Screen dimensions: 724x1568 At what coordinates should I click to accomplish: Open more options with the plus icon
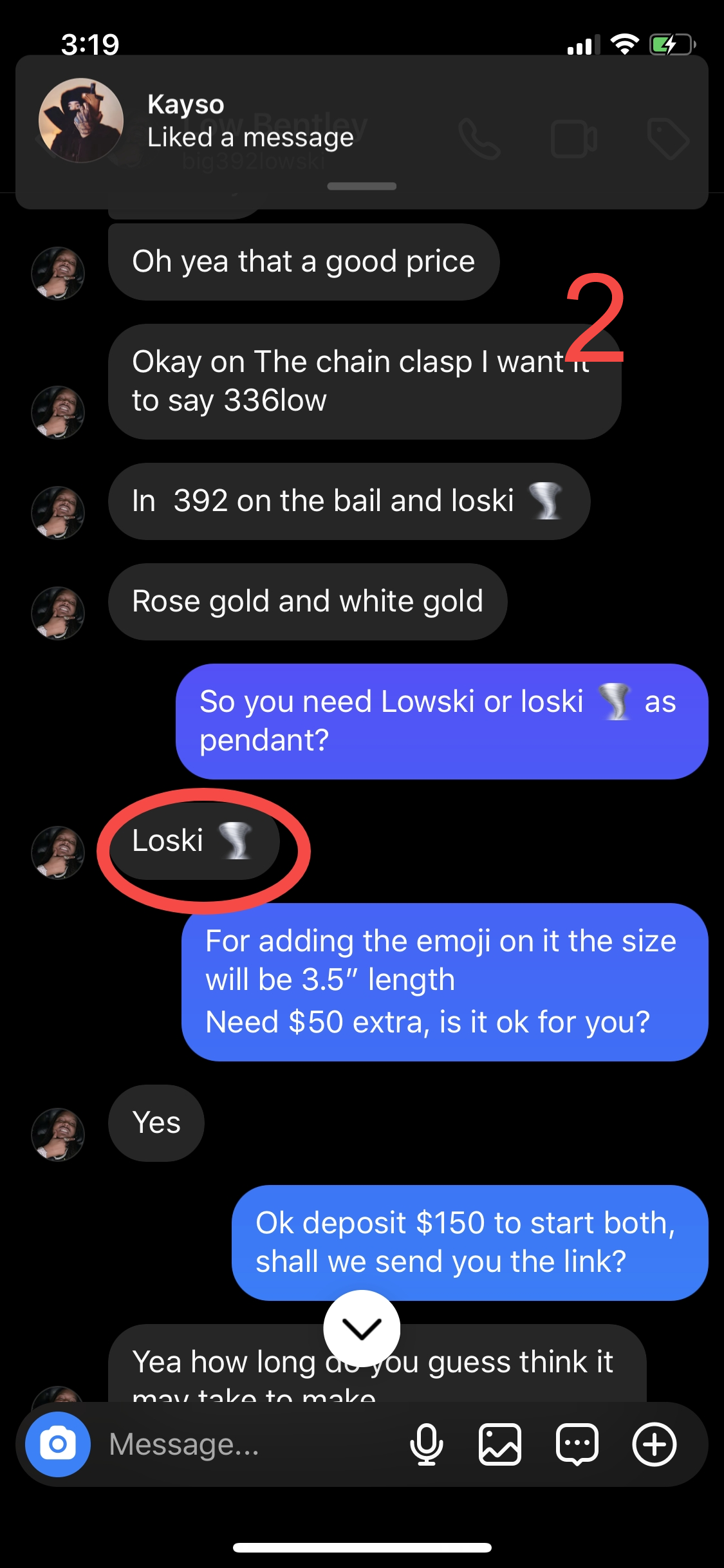[654, 1444]
